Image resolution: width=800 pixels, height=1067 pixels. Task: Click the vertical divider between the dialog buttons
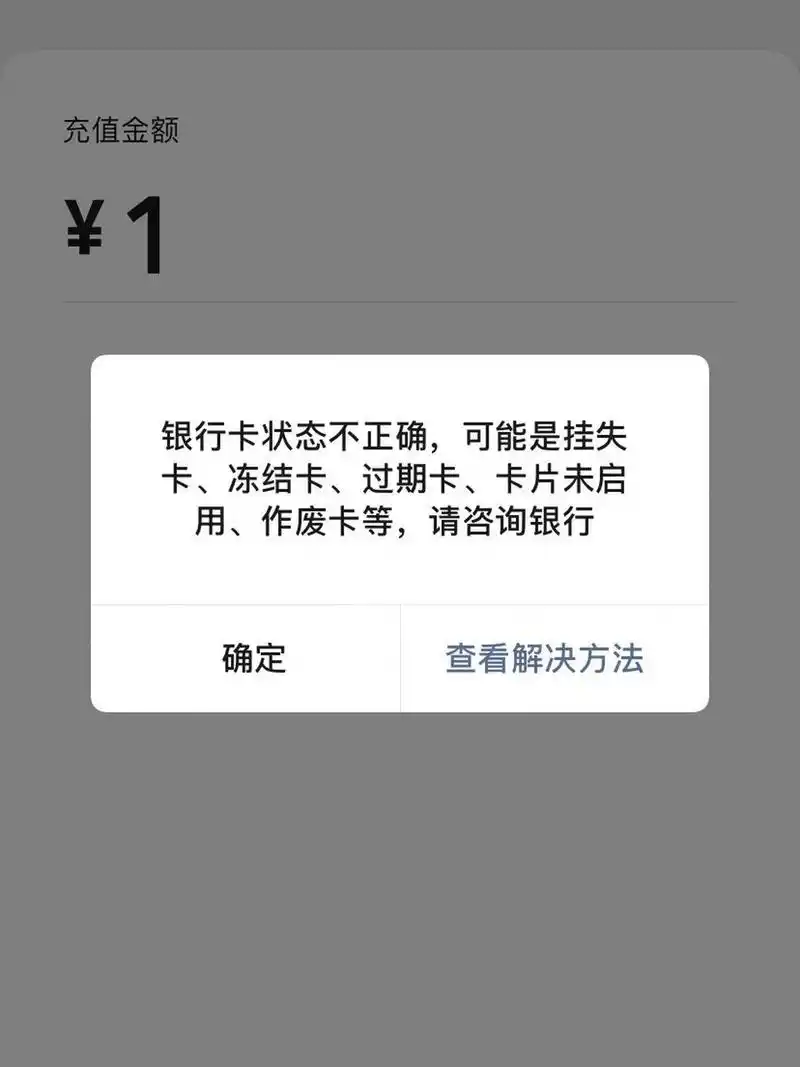click(400, 658)
